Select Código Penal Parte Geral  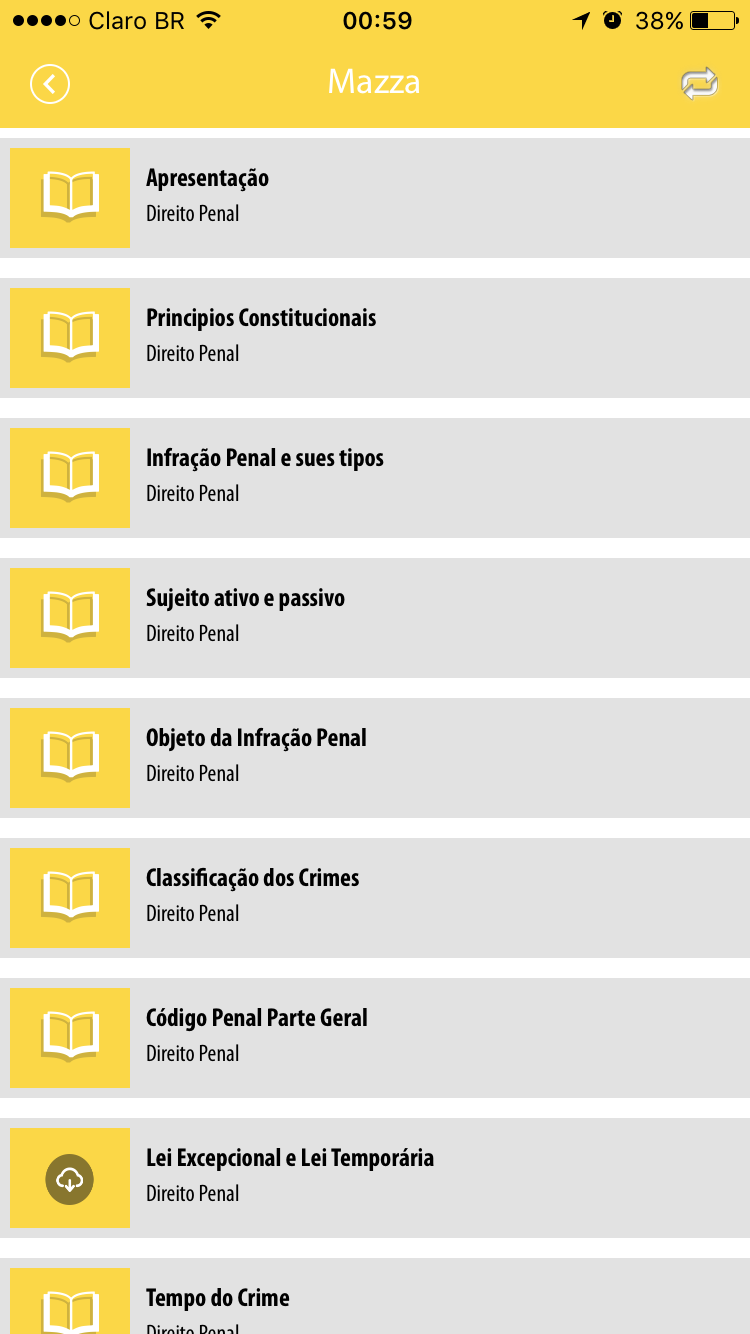(x=375, y=1038)
